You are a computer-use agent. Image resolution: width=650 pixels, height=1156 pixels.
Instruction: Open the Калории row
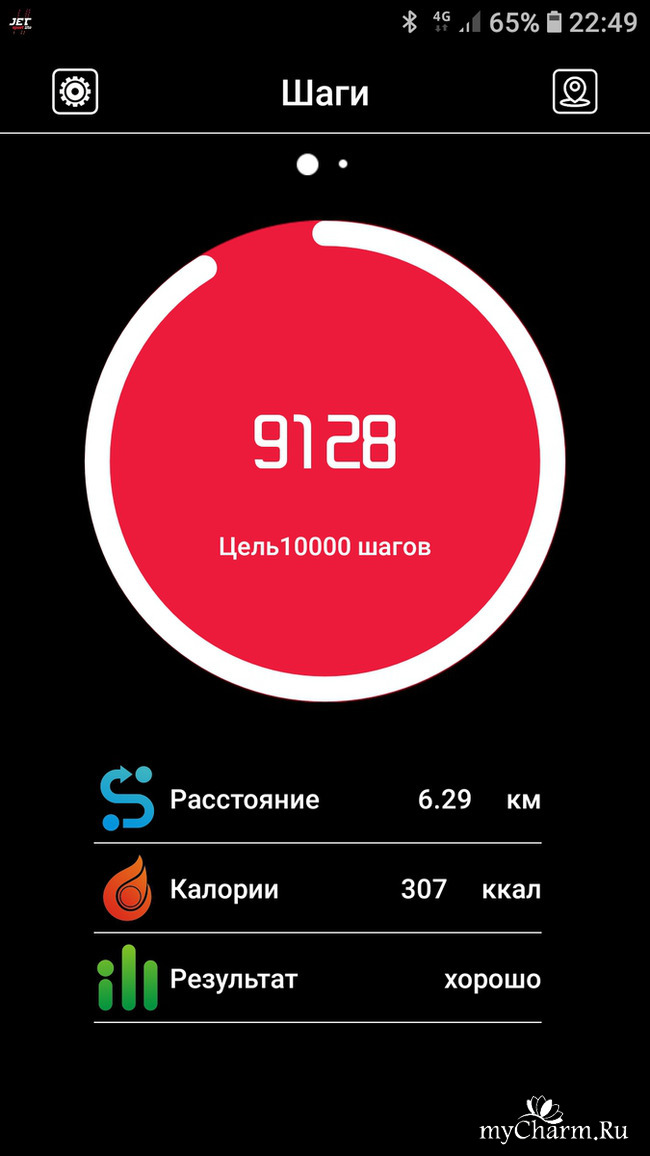pos(318,889)
